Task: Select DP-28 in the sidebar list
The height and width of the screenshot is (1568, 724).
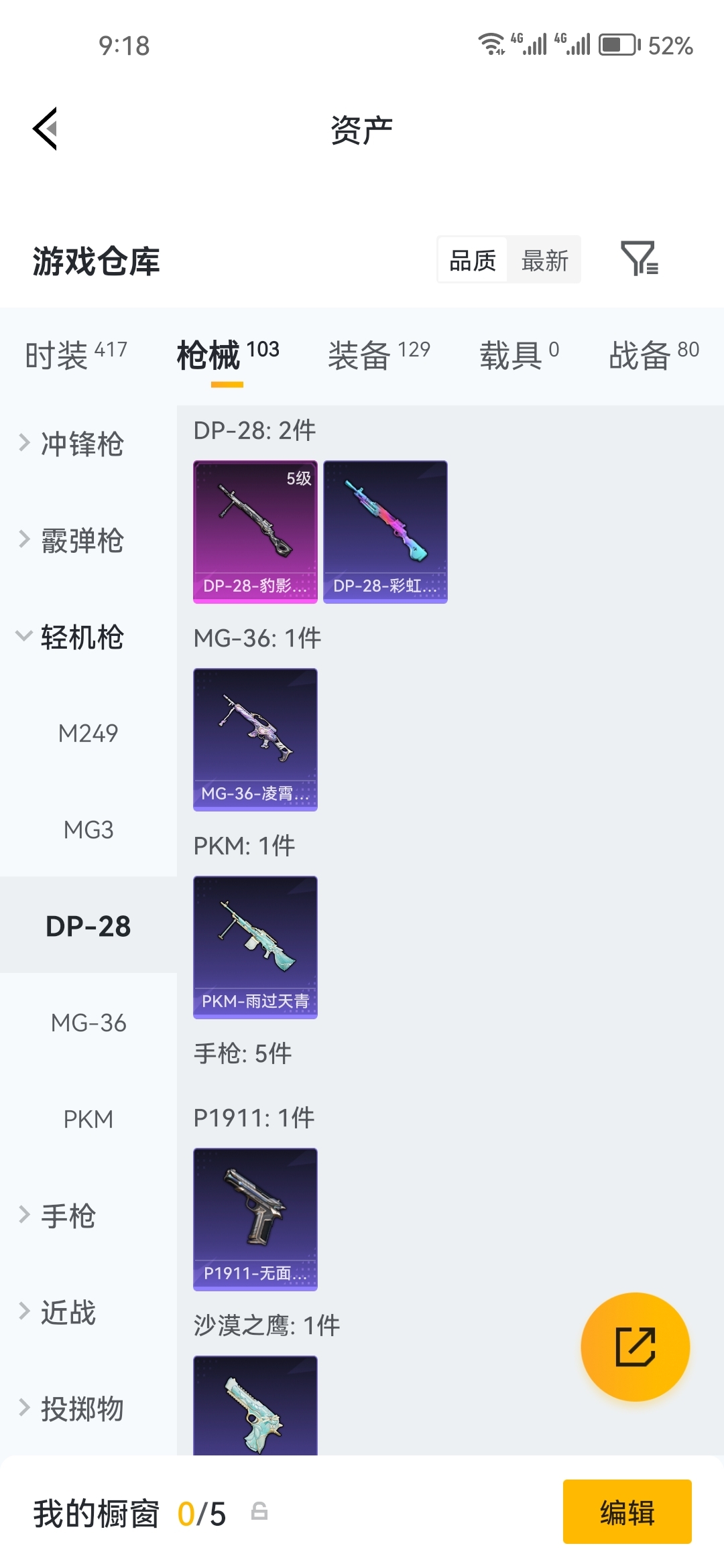Action: click(x=87, y=925)
